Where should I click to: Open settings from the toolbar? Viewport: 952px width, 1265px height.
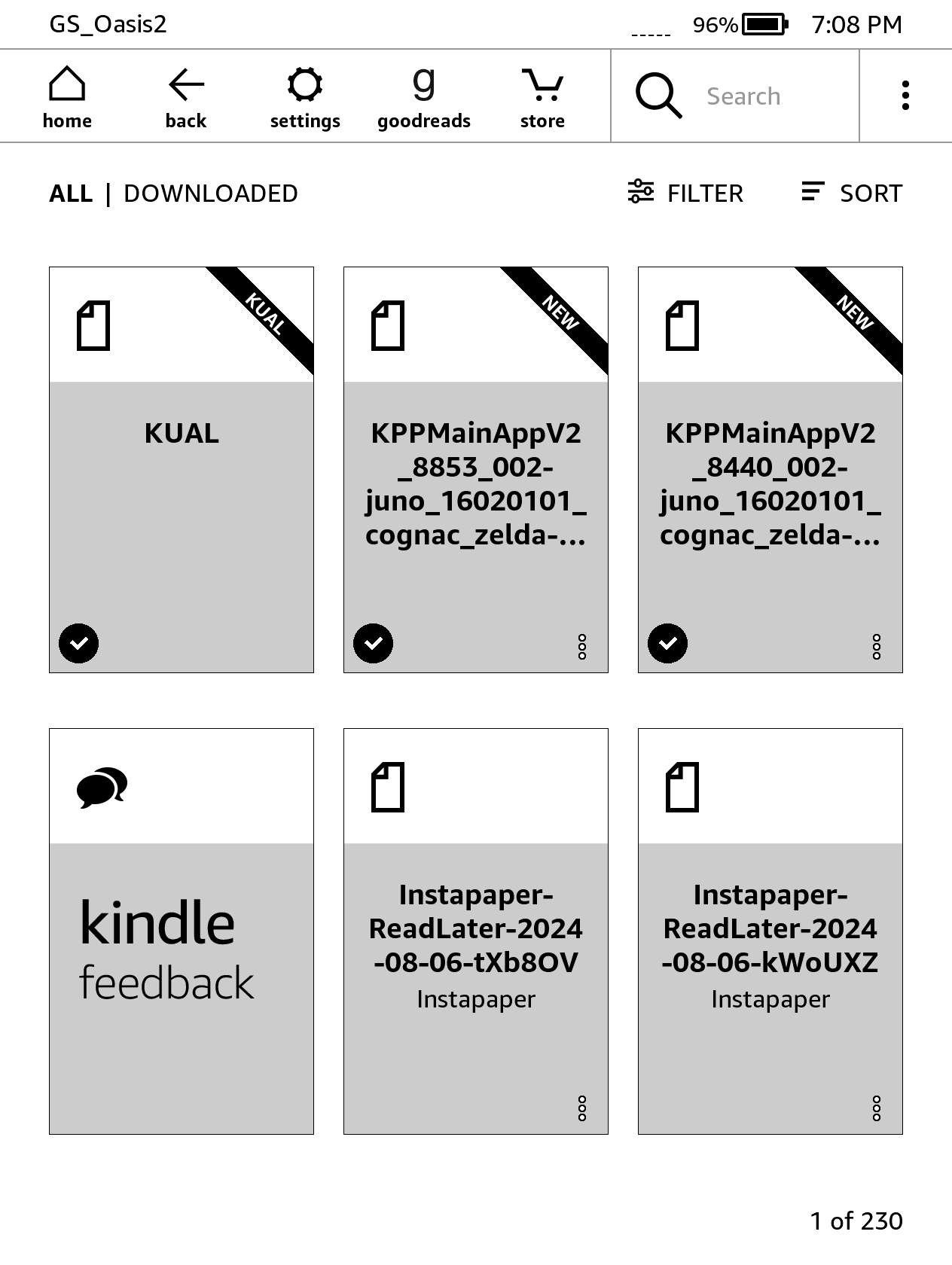(305, 96)
